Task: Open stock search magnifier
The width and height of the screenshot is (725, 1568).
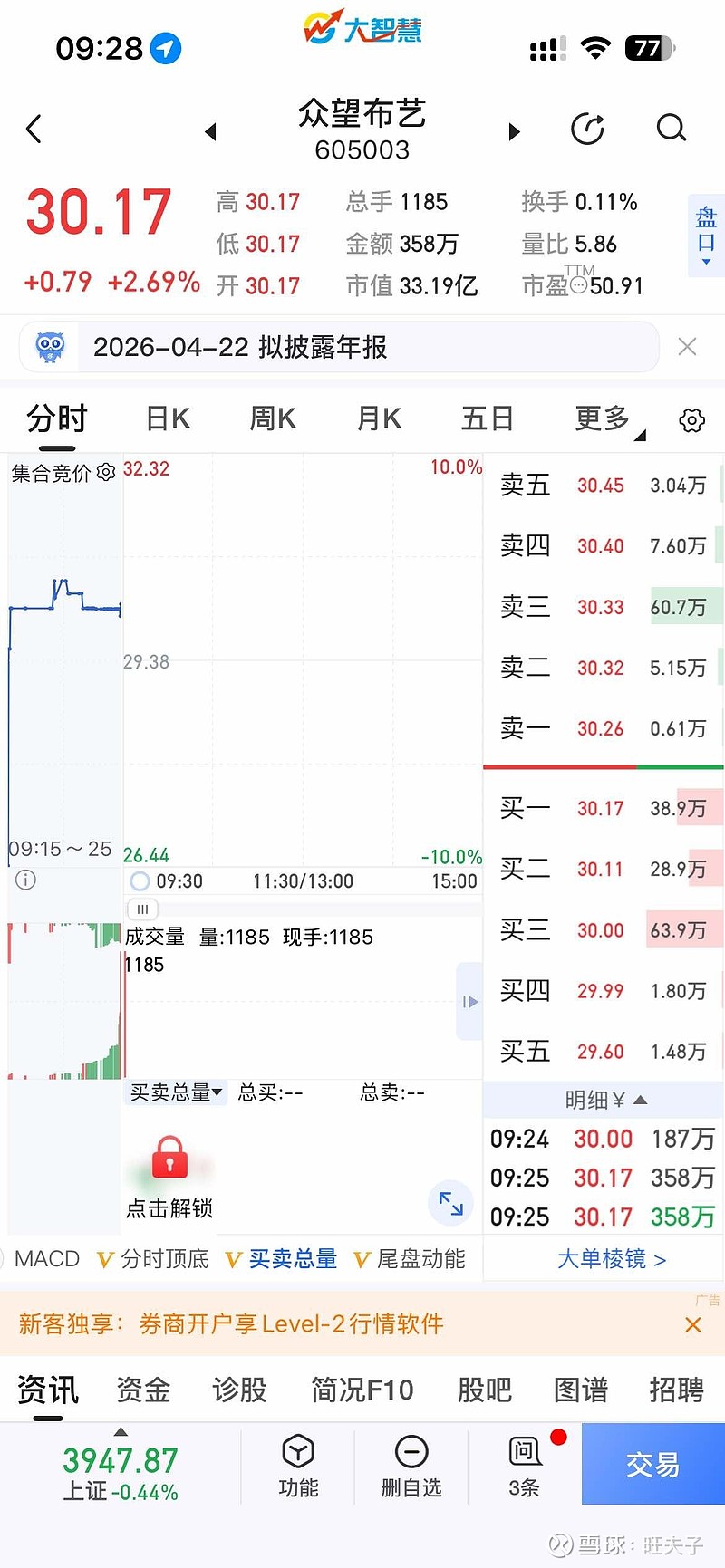Action: pos(671,130)
